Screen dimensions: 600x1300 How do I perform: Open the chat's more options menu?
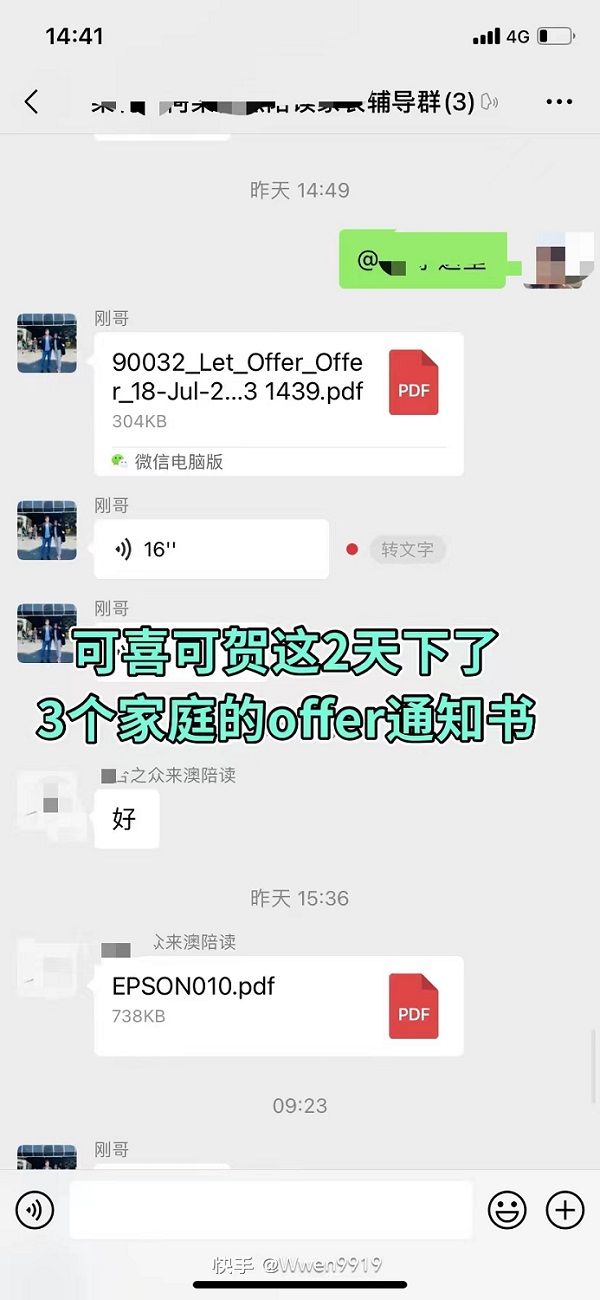click(559, 102)
